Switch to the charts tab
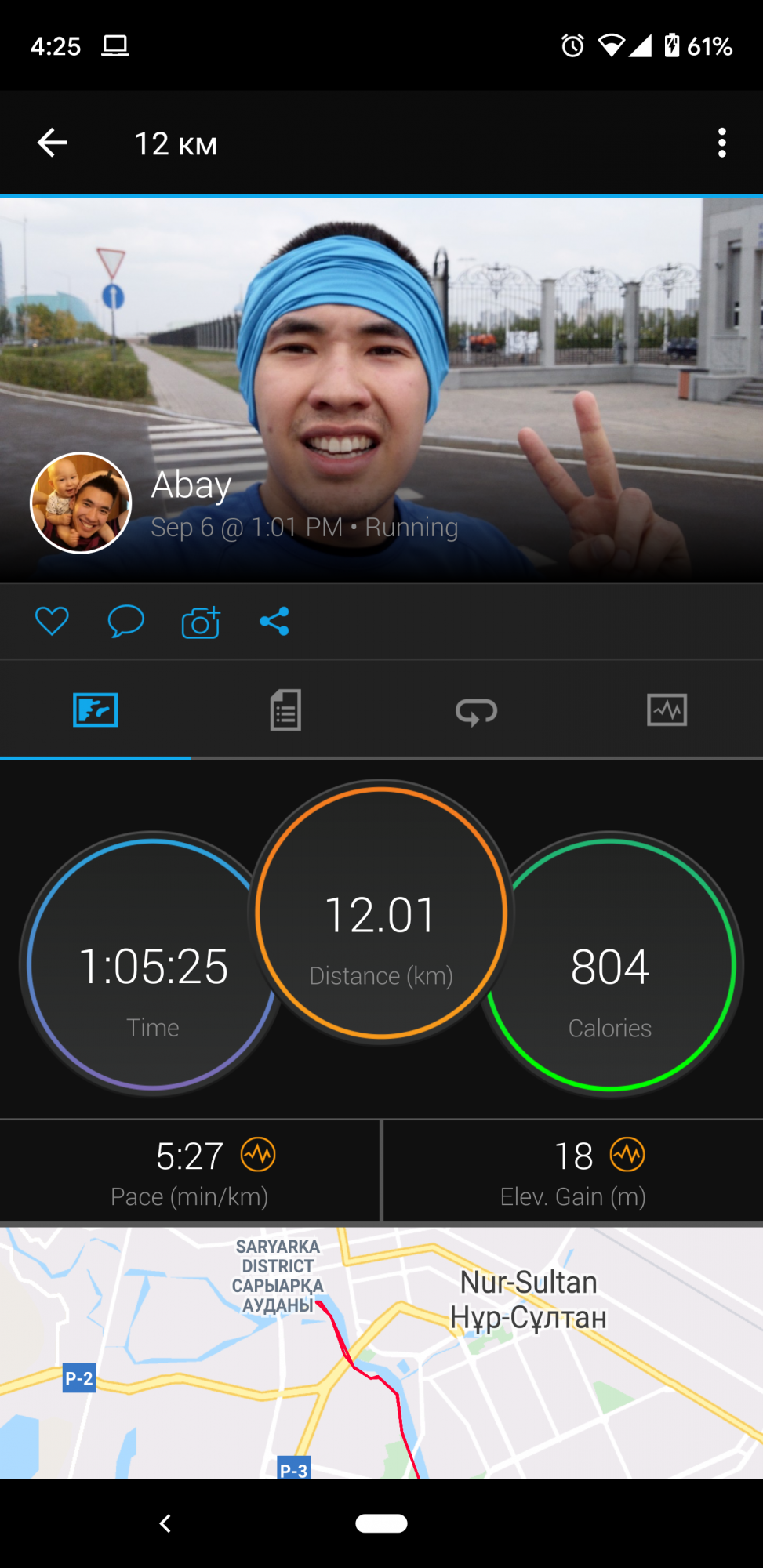This screenshot has height=1568, width=763. click(x=667, y=710)
